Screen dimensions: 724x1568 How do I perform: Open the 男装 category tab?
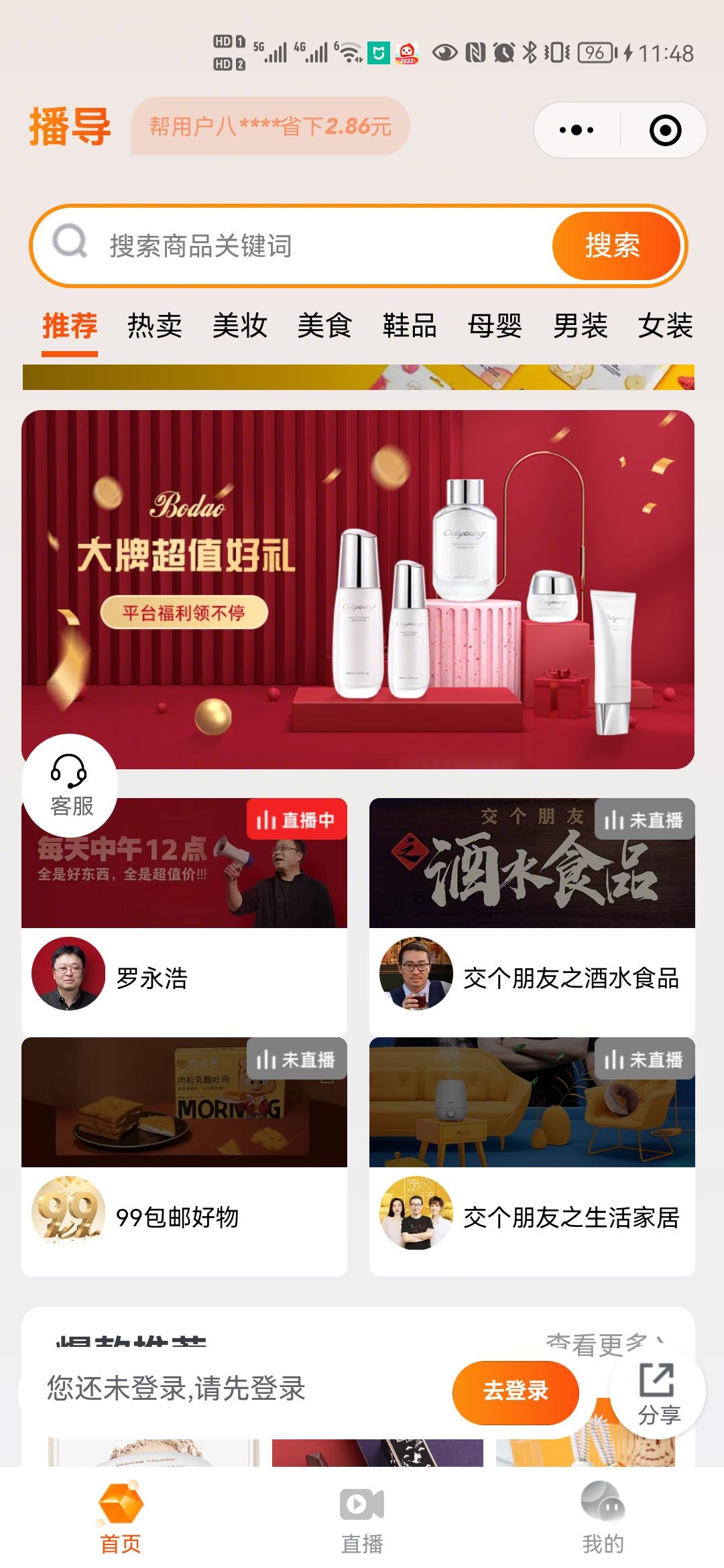click(581, 326)
